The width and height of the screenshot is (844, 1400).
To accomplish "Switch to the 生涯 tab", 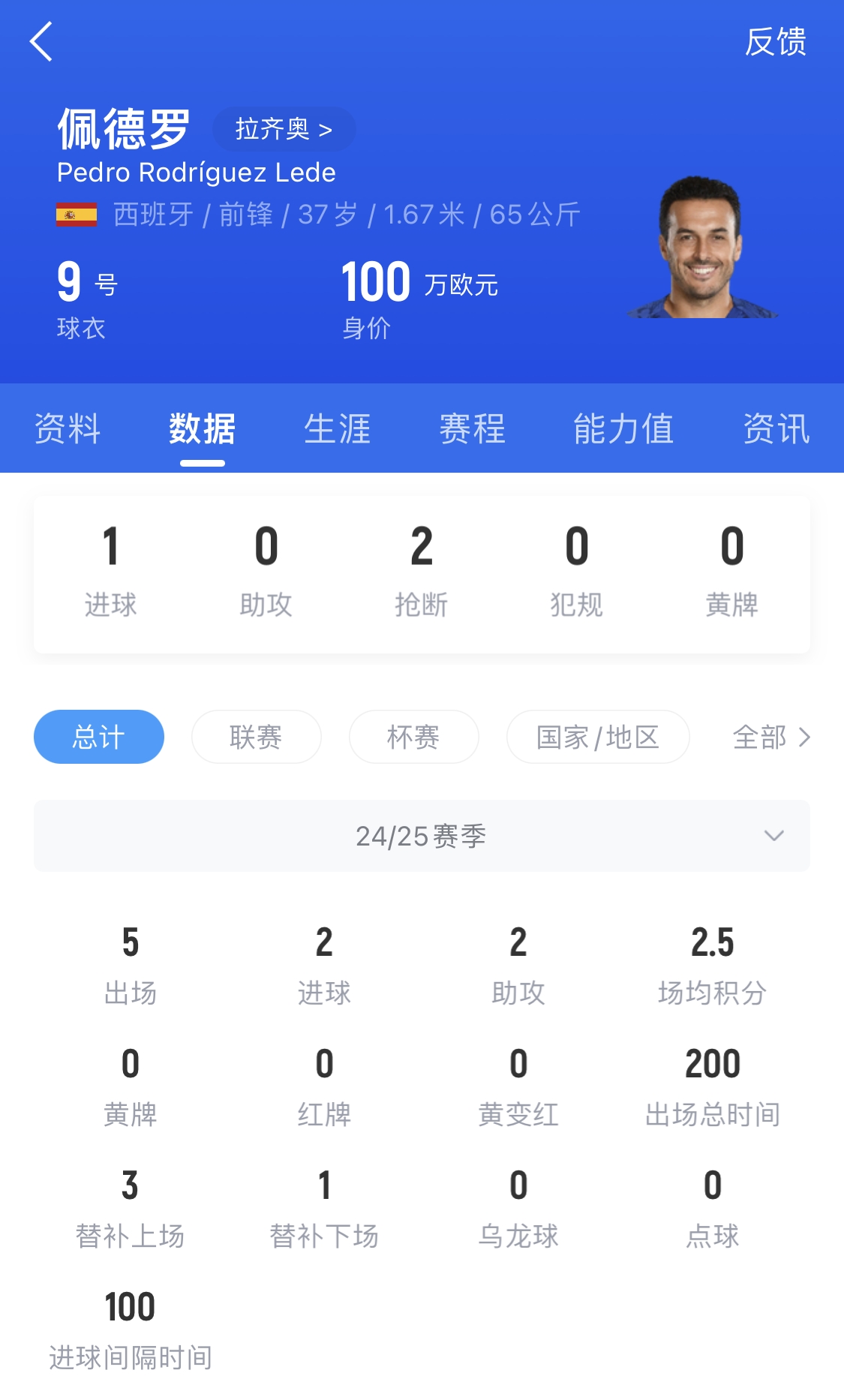I will coord(337,429).
